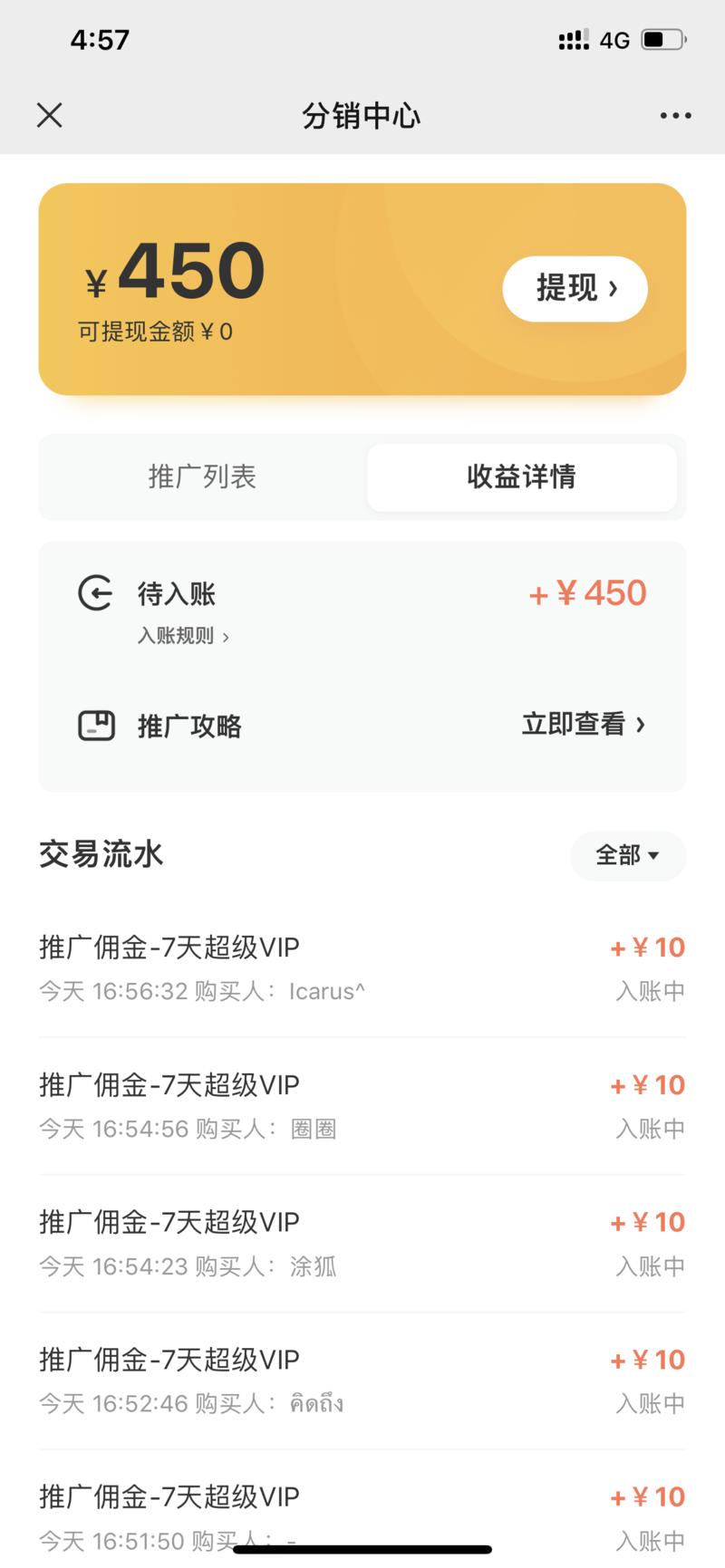Click the promotion guide bookmark icon

click(x=95, y=725)
